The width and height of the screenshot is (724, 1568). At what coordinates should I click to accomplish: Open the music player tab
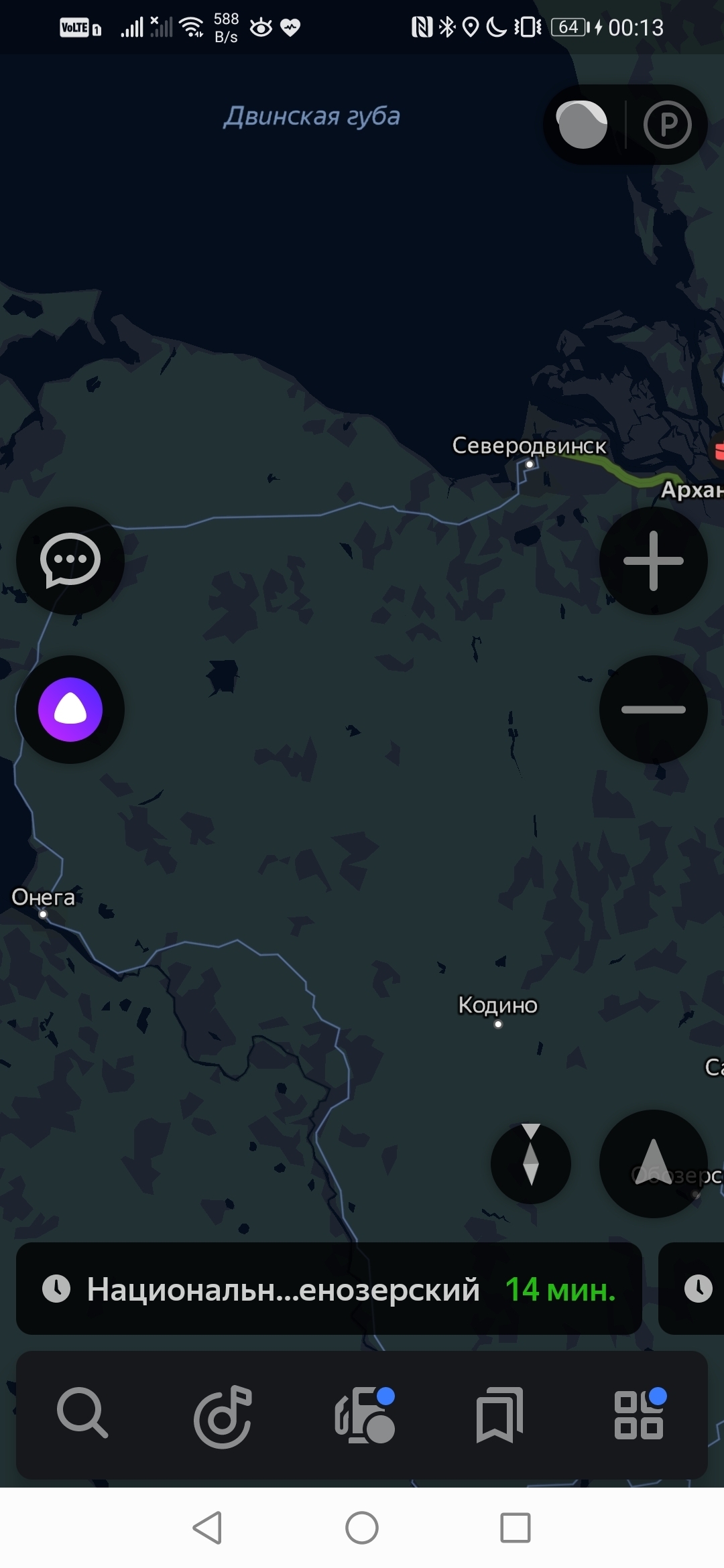223,1415
